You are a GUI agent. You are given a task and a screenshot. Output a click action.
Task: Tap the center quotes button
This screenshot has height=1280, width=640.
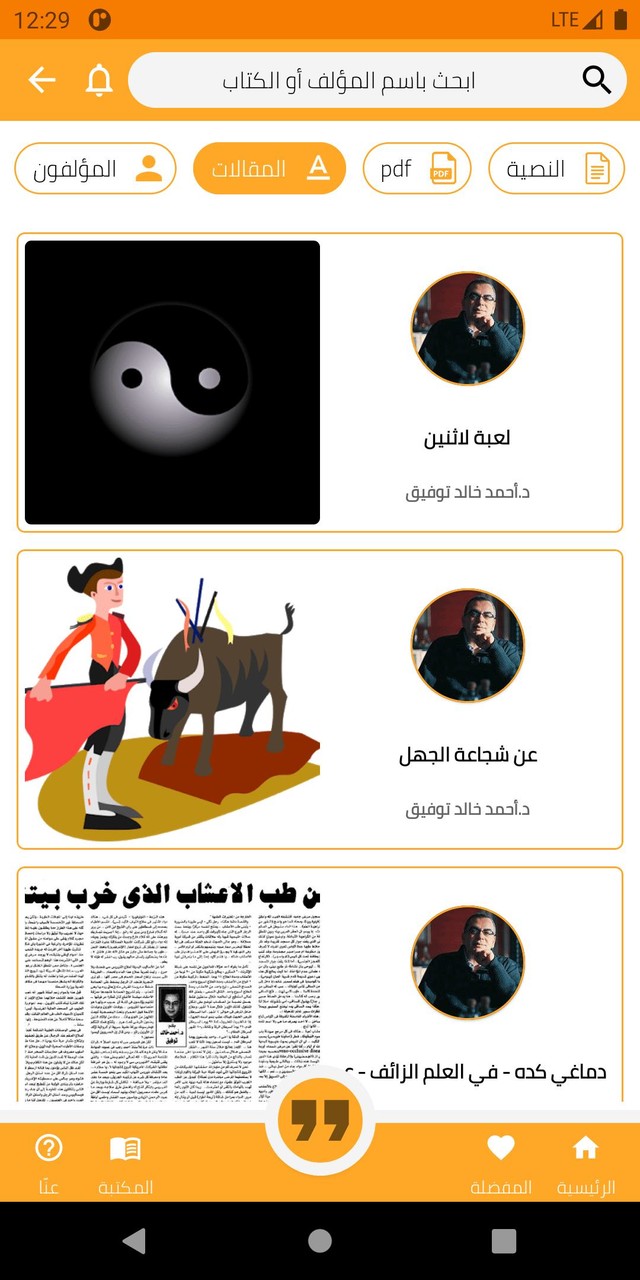pyautogui.click(x=320, y=1122)
